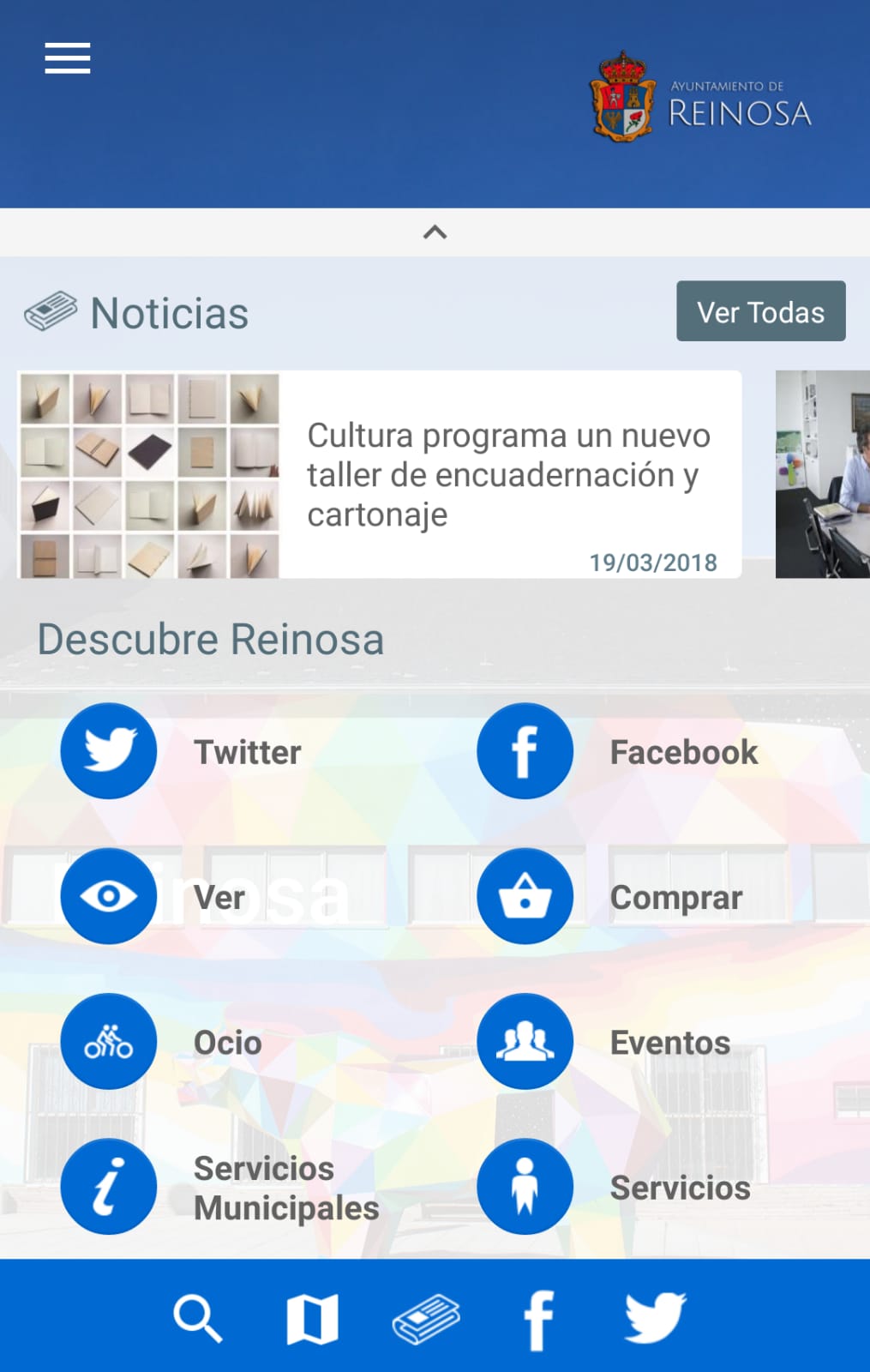The height and width of the screenshot is (1372, 870).
Task: Select the Comprar category
Action: click(x=525, y=896)
